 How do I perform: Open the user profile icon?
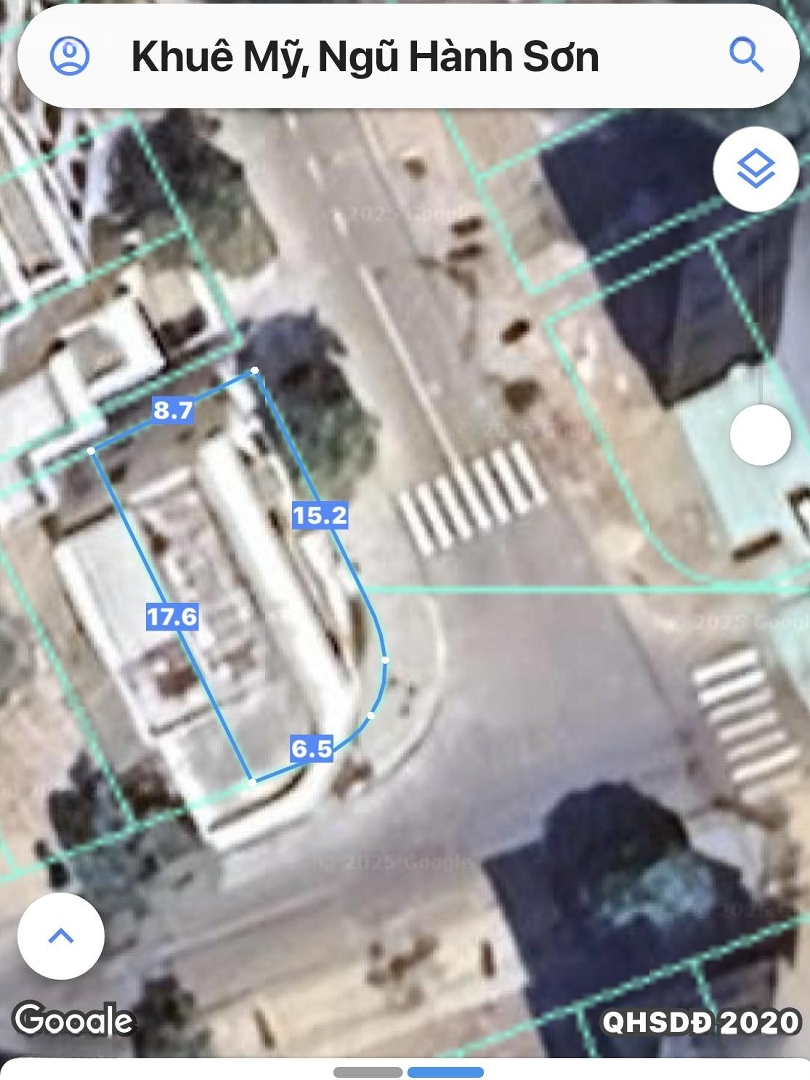[x=70, y=56]
